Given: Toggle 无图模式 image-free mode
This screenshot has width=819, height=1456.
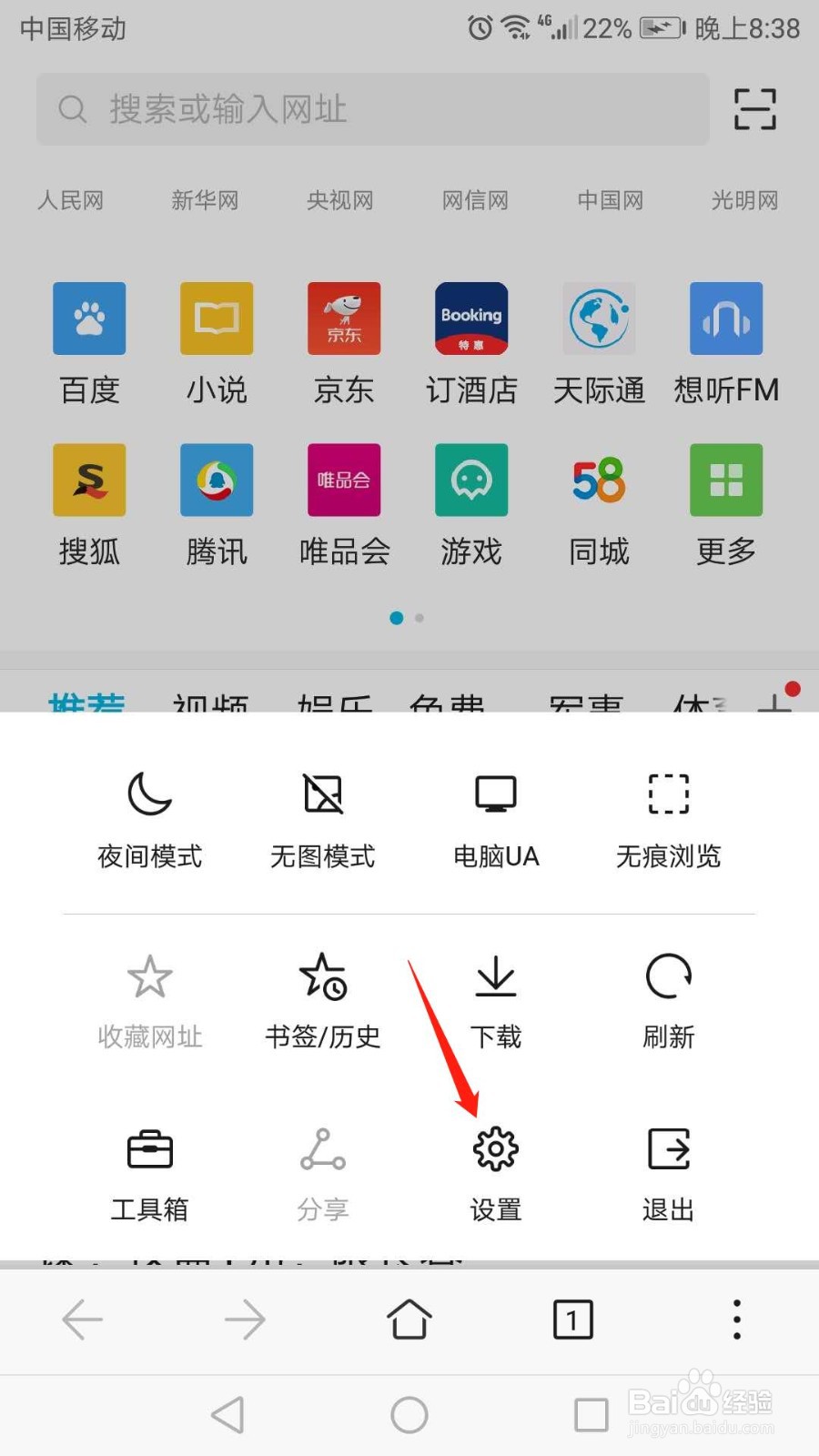Looking at the screenshot, I should (322, 817).
